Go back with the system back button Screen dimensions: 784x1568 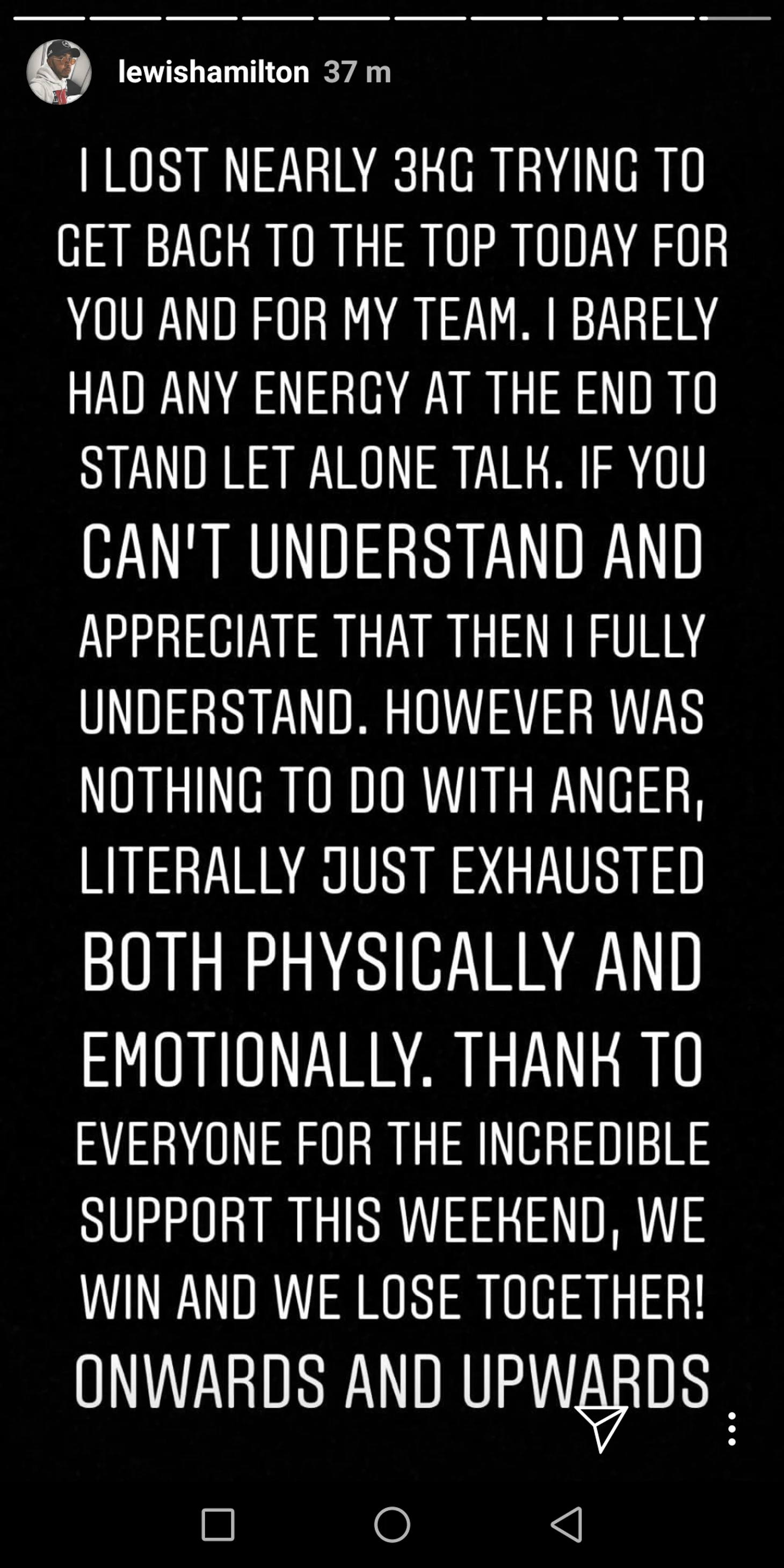coord(567,1524)
